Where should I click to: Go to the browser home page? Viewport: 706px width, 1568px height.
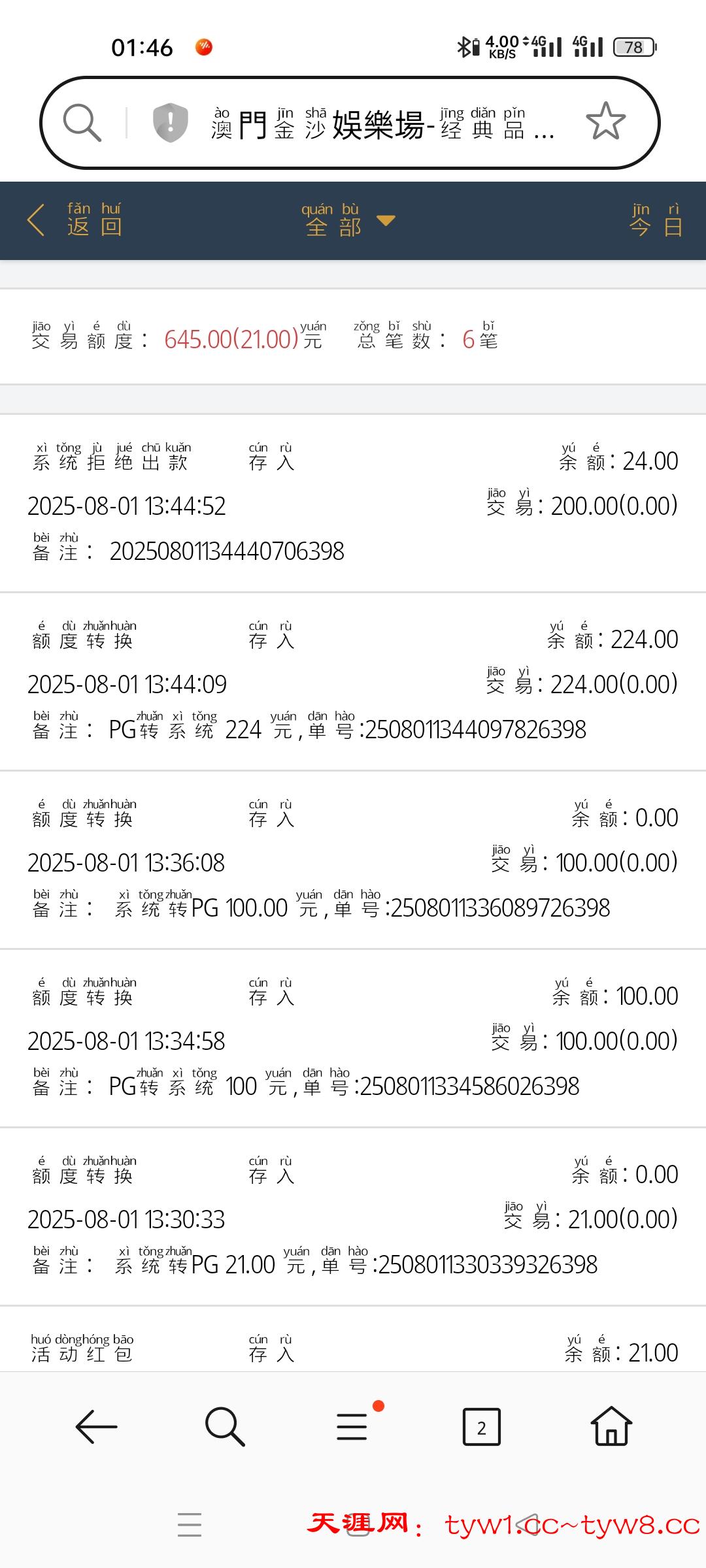611,1426
